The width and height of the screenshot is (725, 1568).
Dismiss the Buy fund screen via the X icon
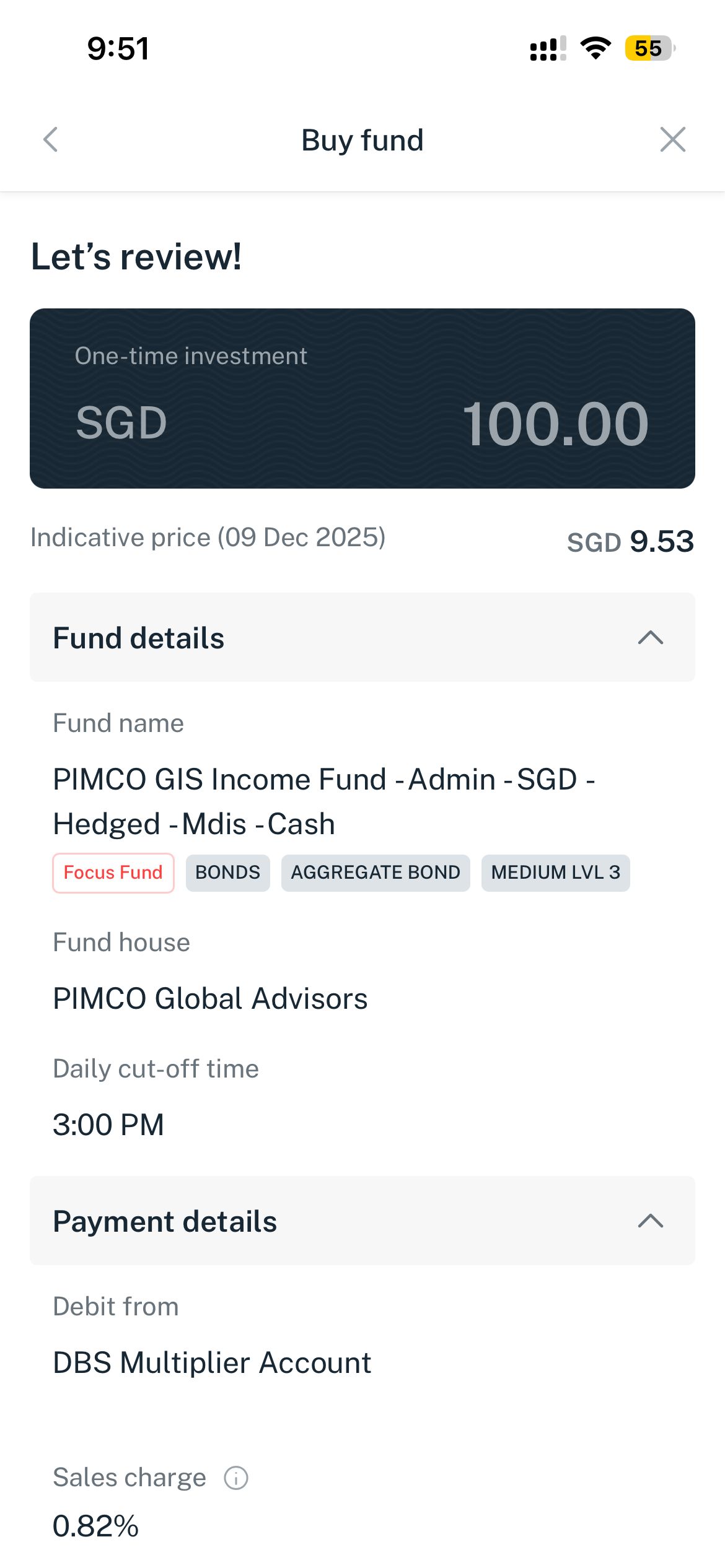pos(672,140)
